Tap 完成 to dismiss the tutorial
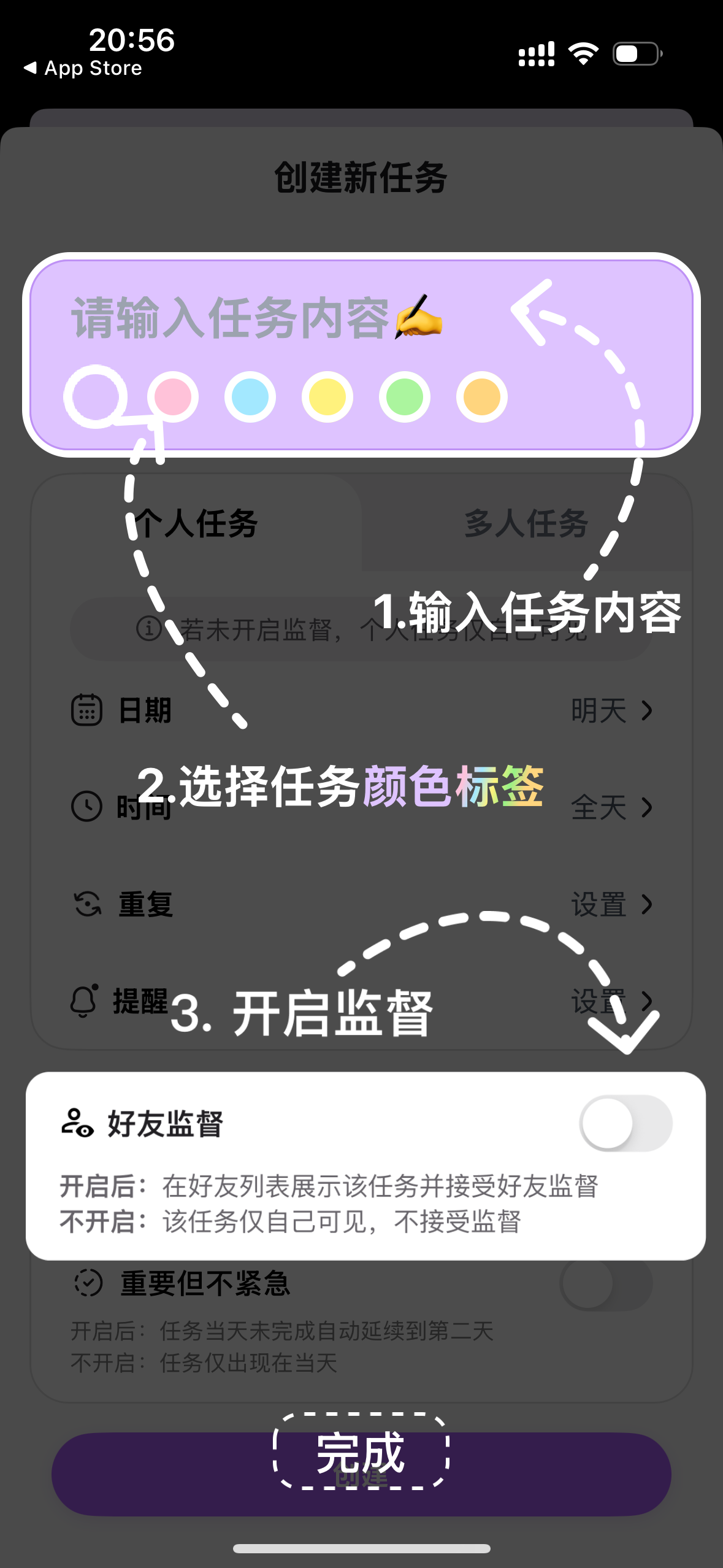Screen dimensions: 723x1568 (x=361, y=1453)
